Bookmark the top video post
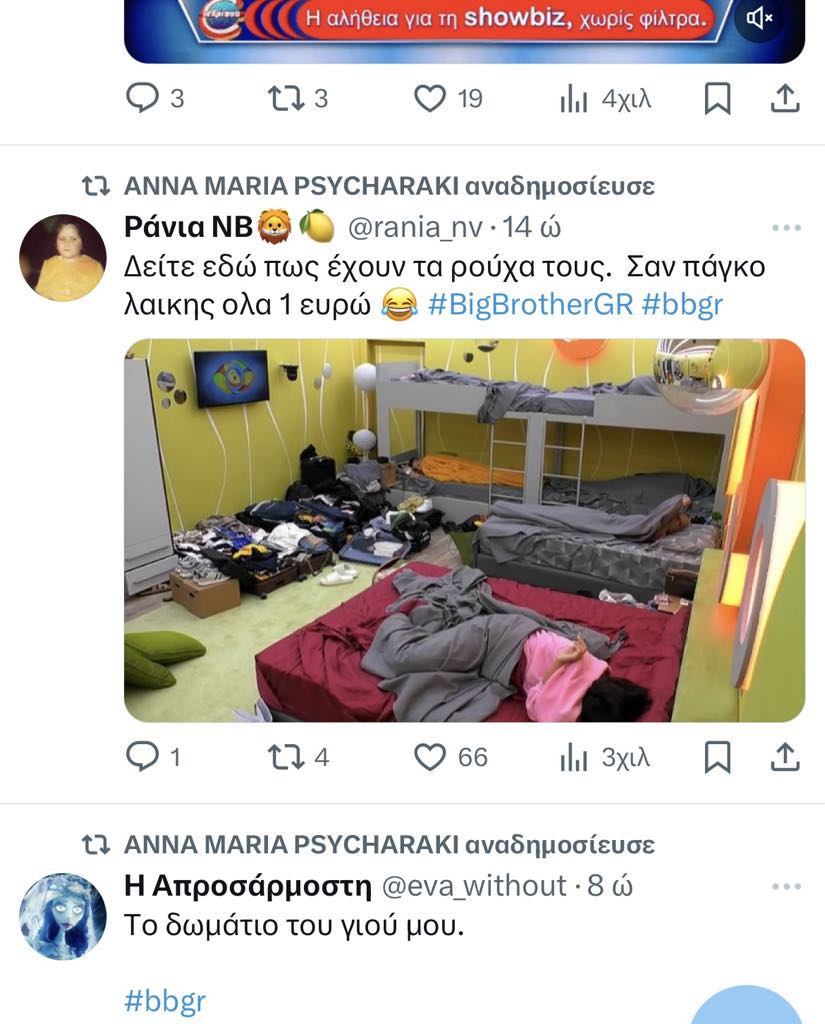Screen dimensions: 825x1024 click(717, 98)
